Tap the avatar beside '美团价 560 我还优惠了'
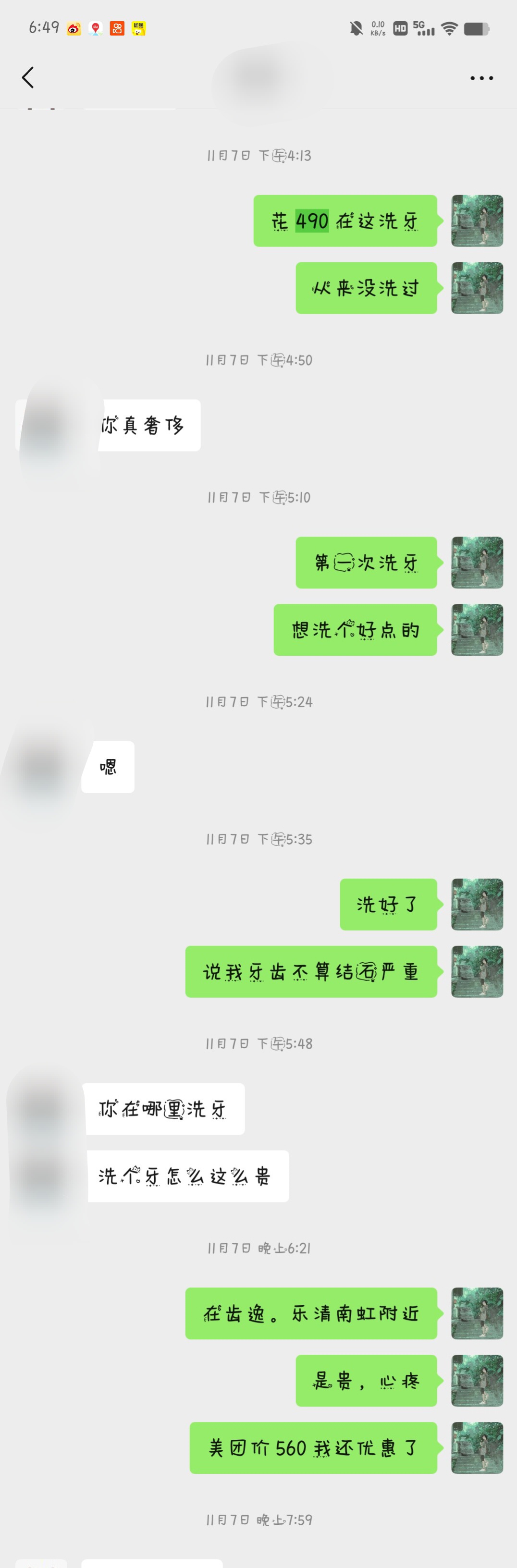The width and height of the screenshot is (517, 1568). pyautogui.click(x=477, y=1447)
